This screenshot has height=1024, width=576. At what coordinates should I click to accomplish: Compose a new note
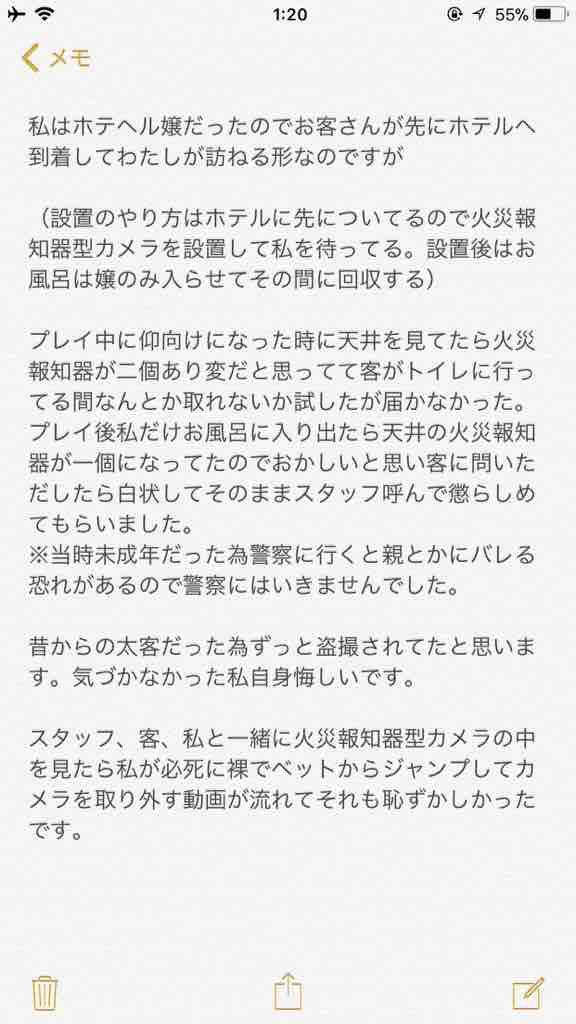529,993
